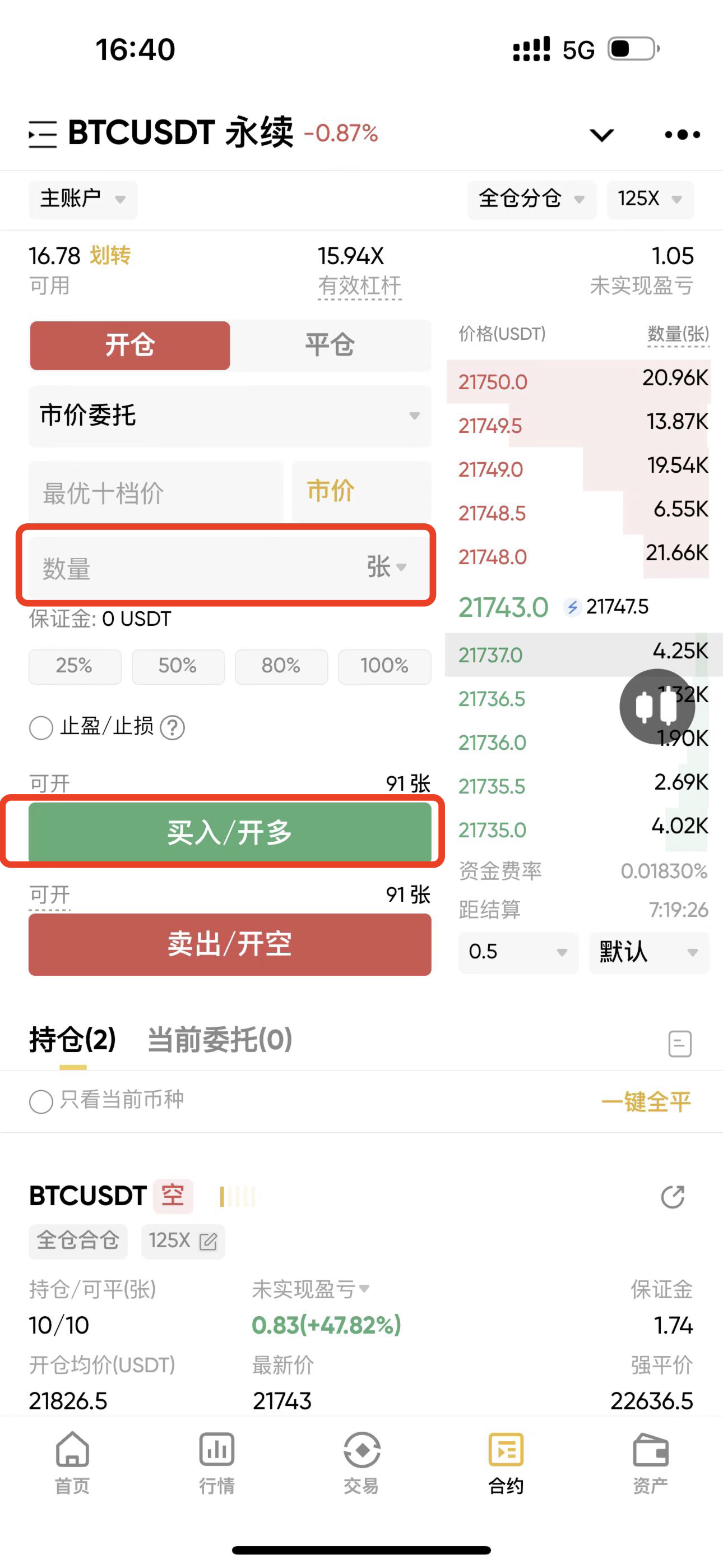
Task: Select the 50% position size chip
Action: 178,666
